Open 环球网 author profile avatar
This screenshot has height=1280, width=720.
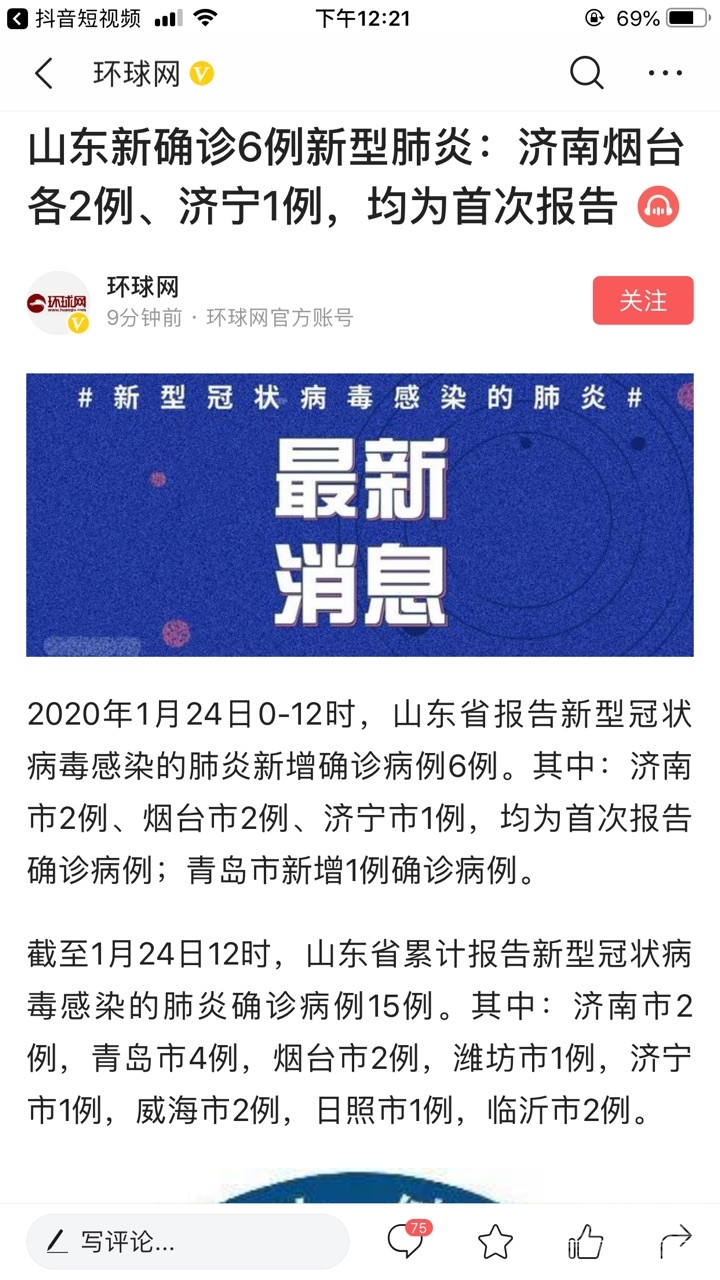pos(58,302)
